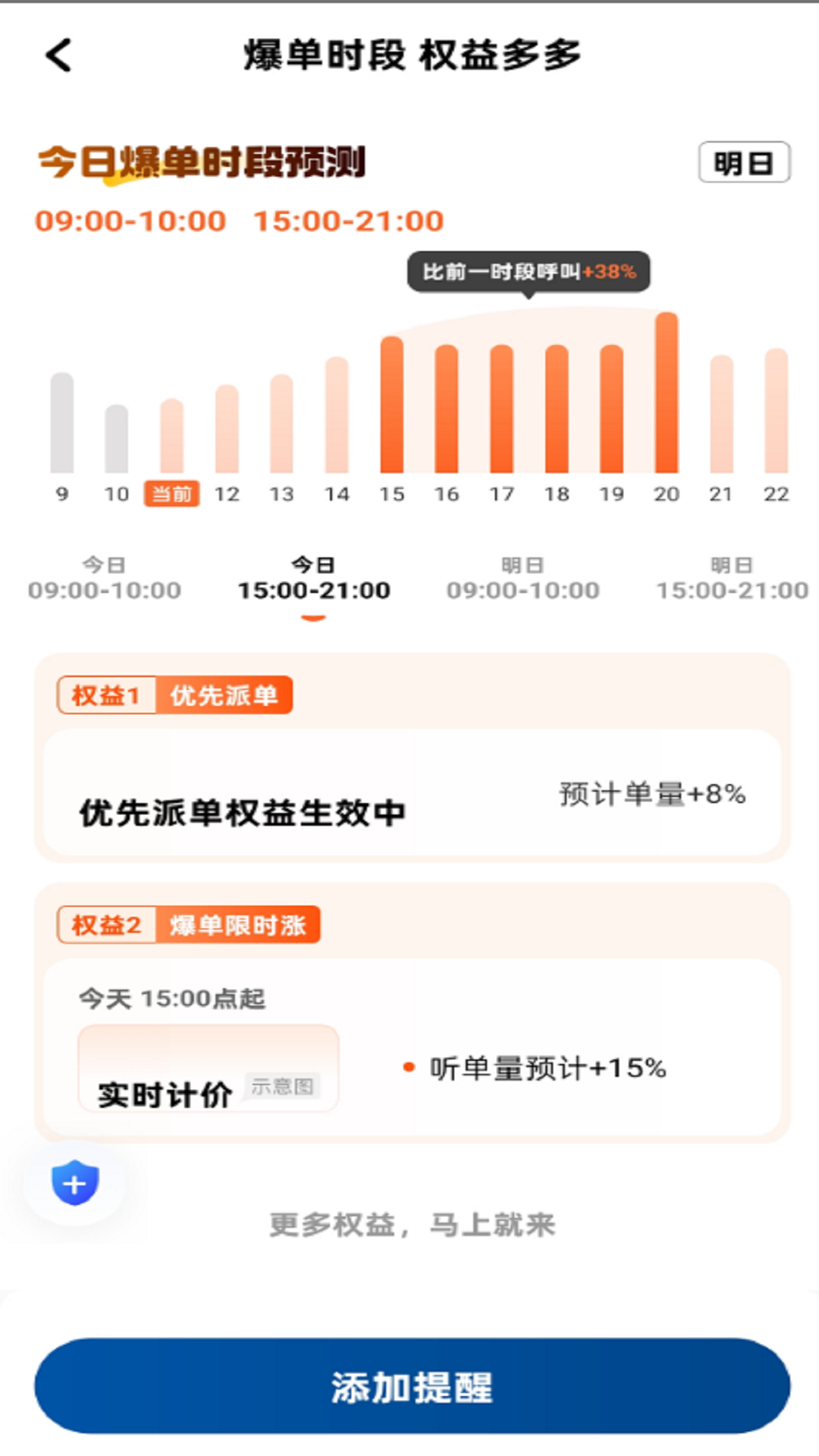Viewport: 819px width, 1456px height.
Task: Click the 权益1 badge icon
Action: [106, 695]
